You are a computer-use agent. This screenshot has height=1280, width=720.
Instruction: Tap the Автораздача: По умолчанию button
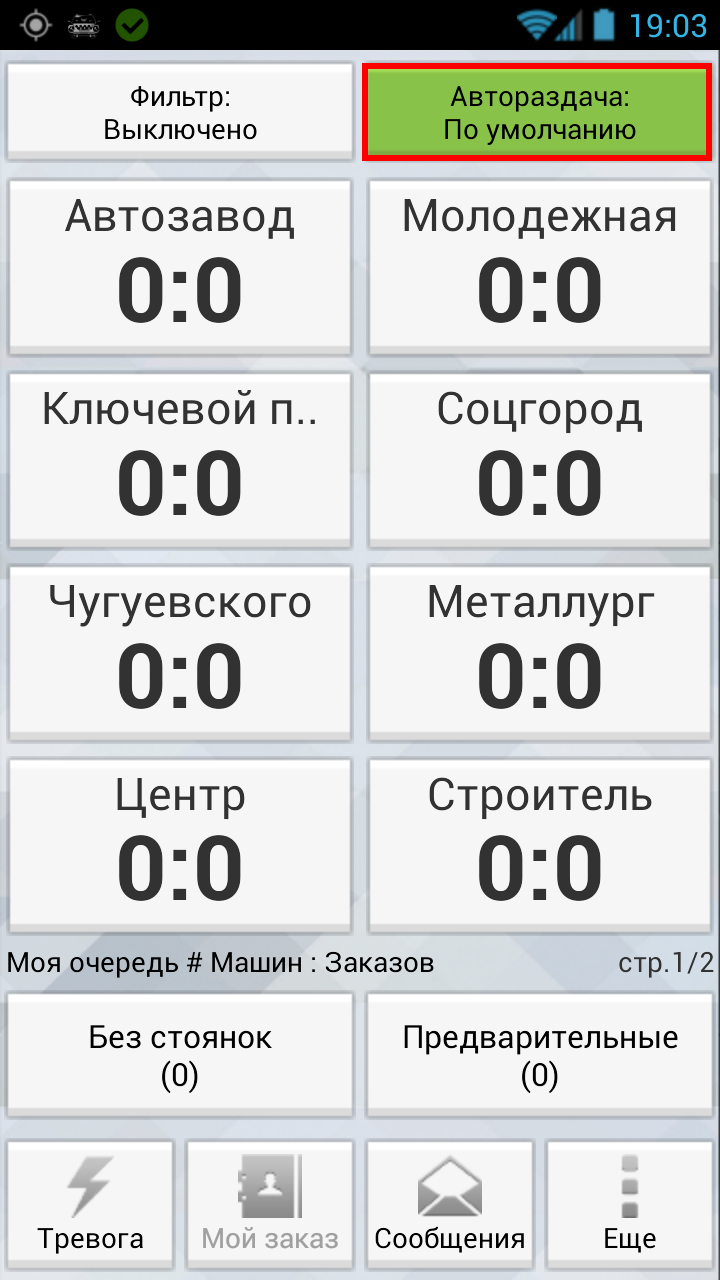pos(537,112)
